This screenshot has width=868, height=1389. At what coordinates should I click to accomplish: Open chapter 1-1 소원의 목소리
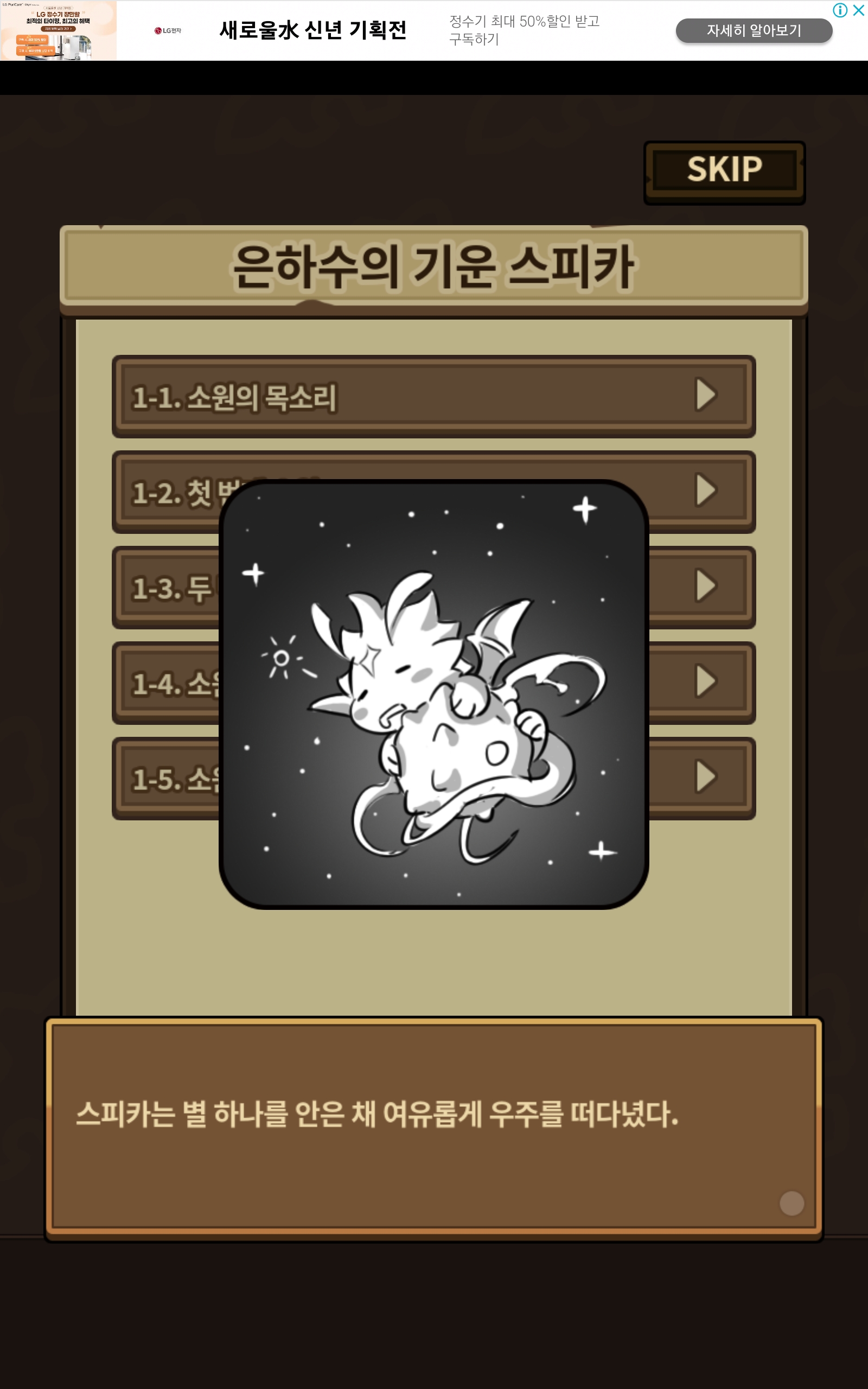pos(433,396)
